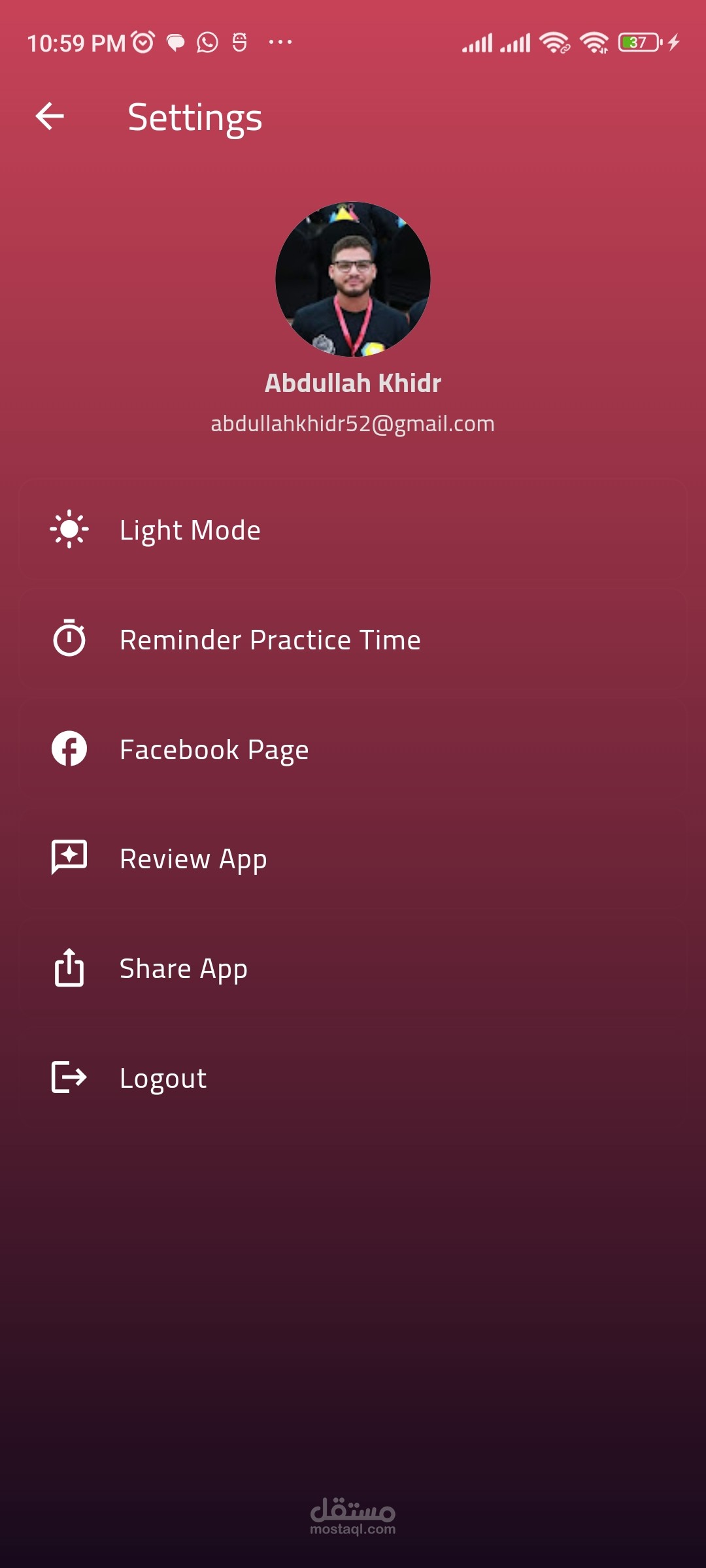Open Review App option
This screenshot has width=706, height=1568.
click(353, 859)
